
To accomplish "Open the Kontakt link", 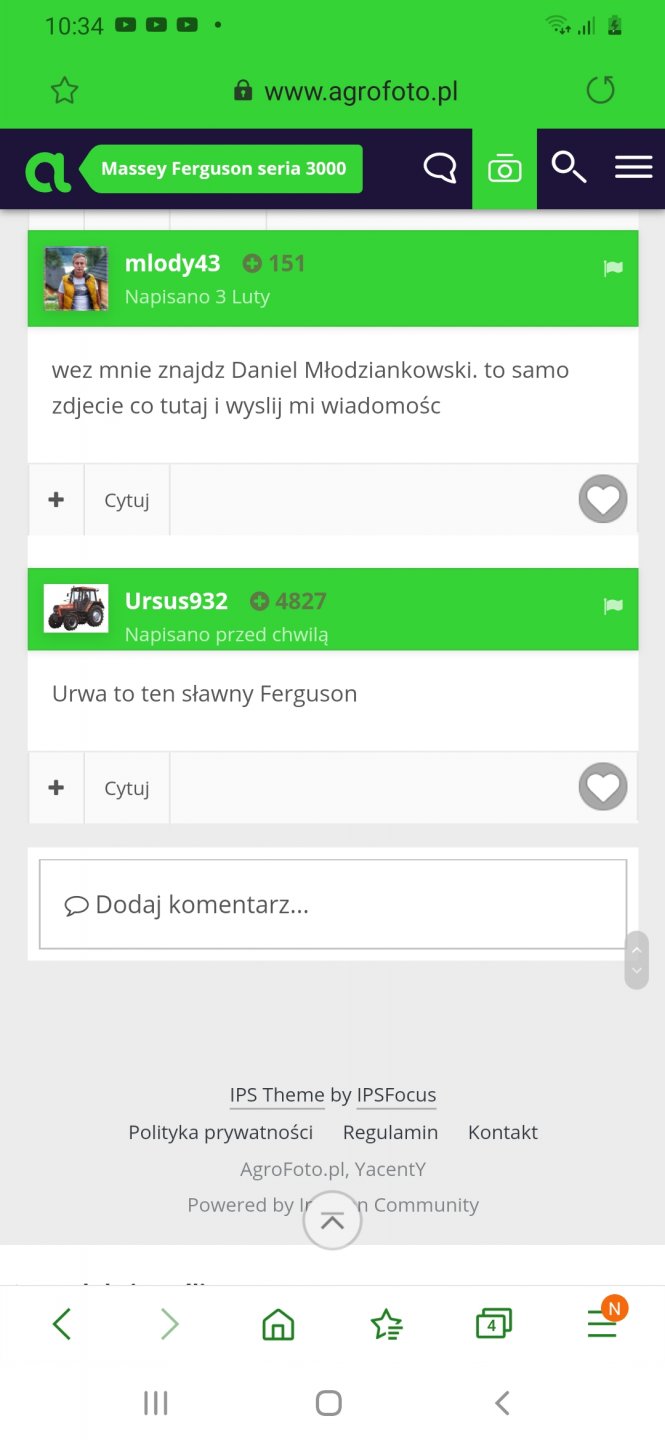I will click(502, 1132).
